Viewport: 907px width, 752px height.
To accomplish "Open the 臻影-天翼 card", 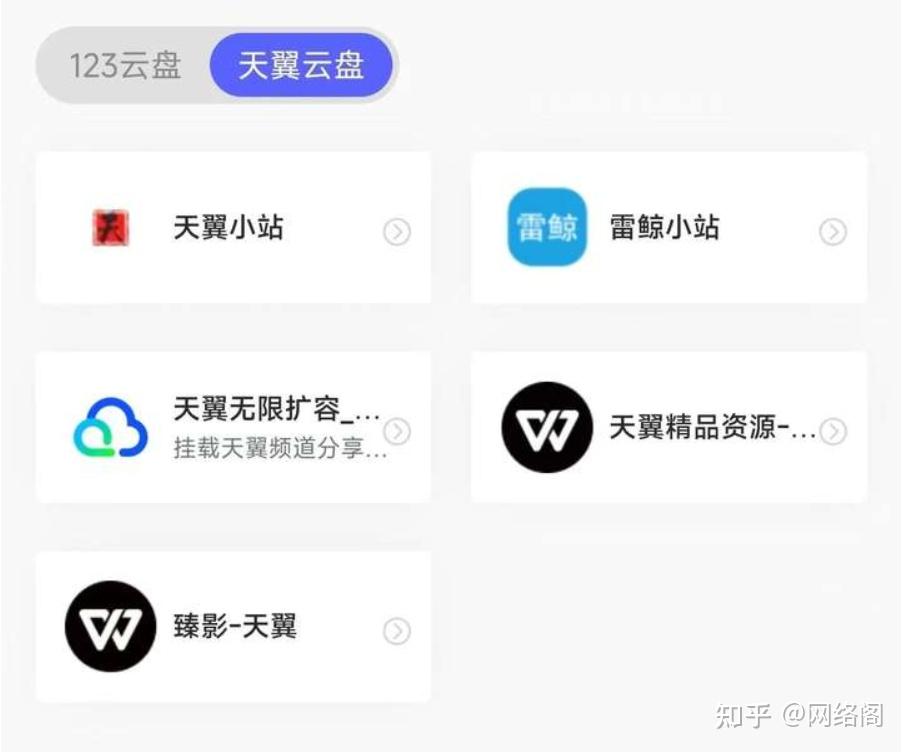I will (233, 627).
